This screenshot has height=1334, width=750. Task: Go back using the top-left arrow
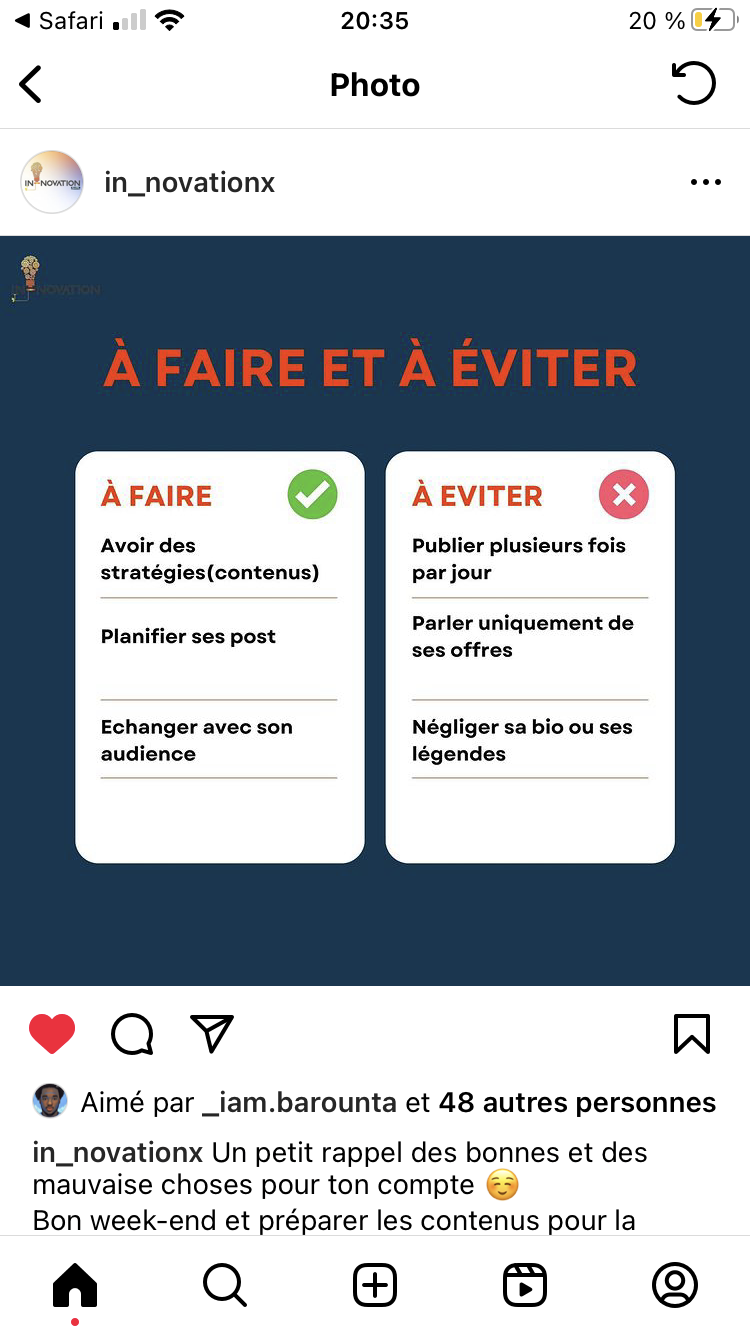click(x=31, y=85)
